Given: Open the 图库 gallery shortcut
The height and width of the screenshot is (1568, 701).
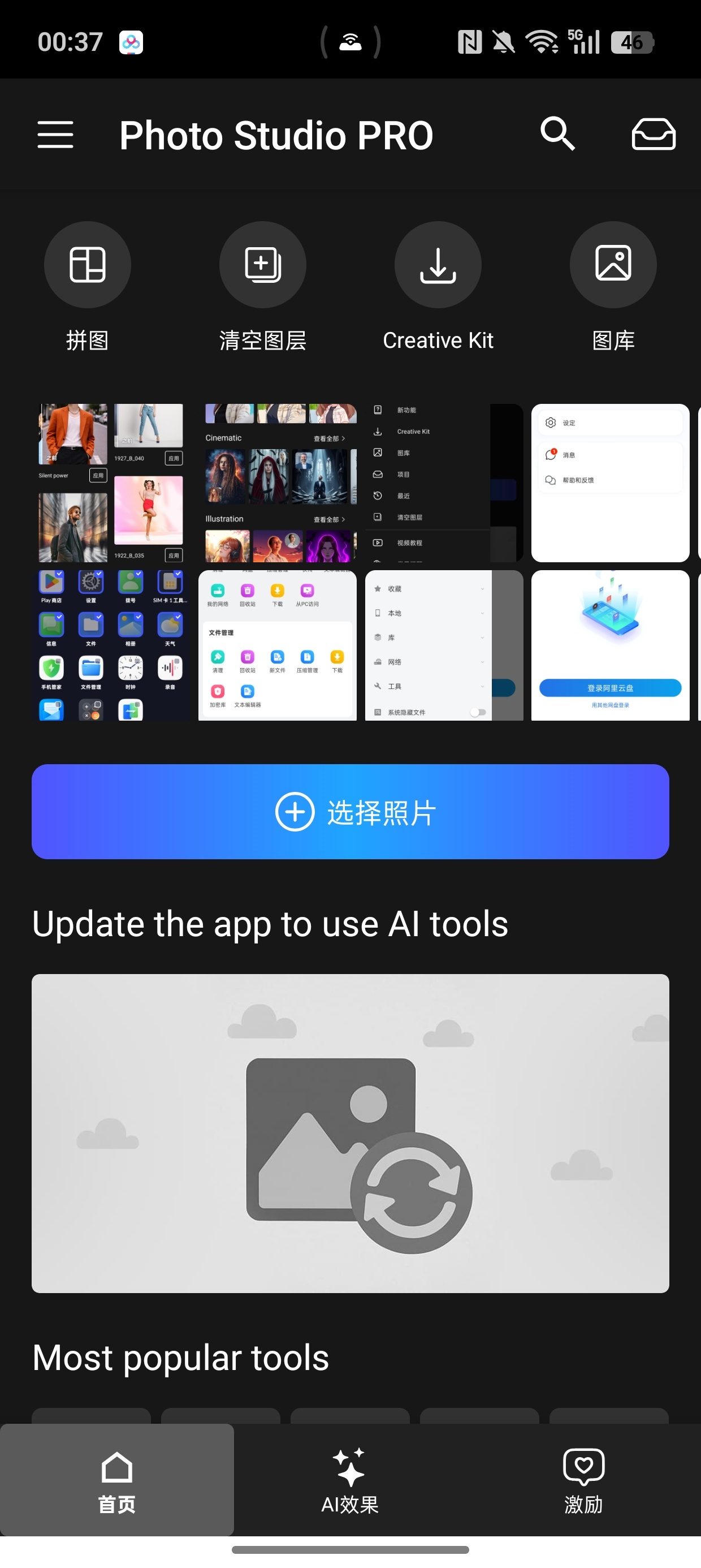Looking at the screenshot, I should click(x=613, y=264).
